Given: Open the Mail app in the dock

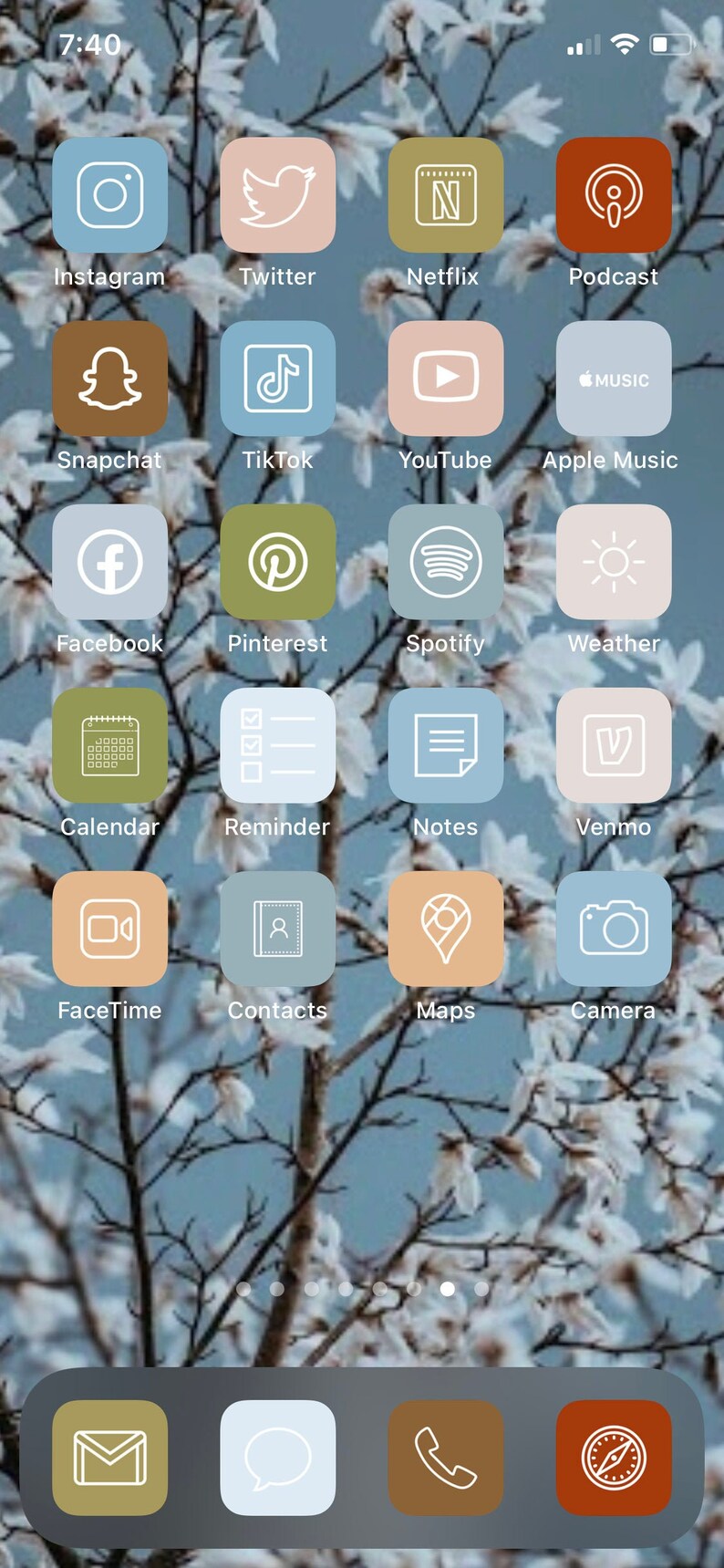Looking at the screenshot, I should (110, 1458).
